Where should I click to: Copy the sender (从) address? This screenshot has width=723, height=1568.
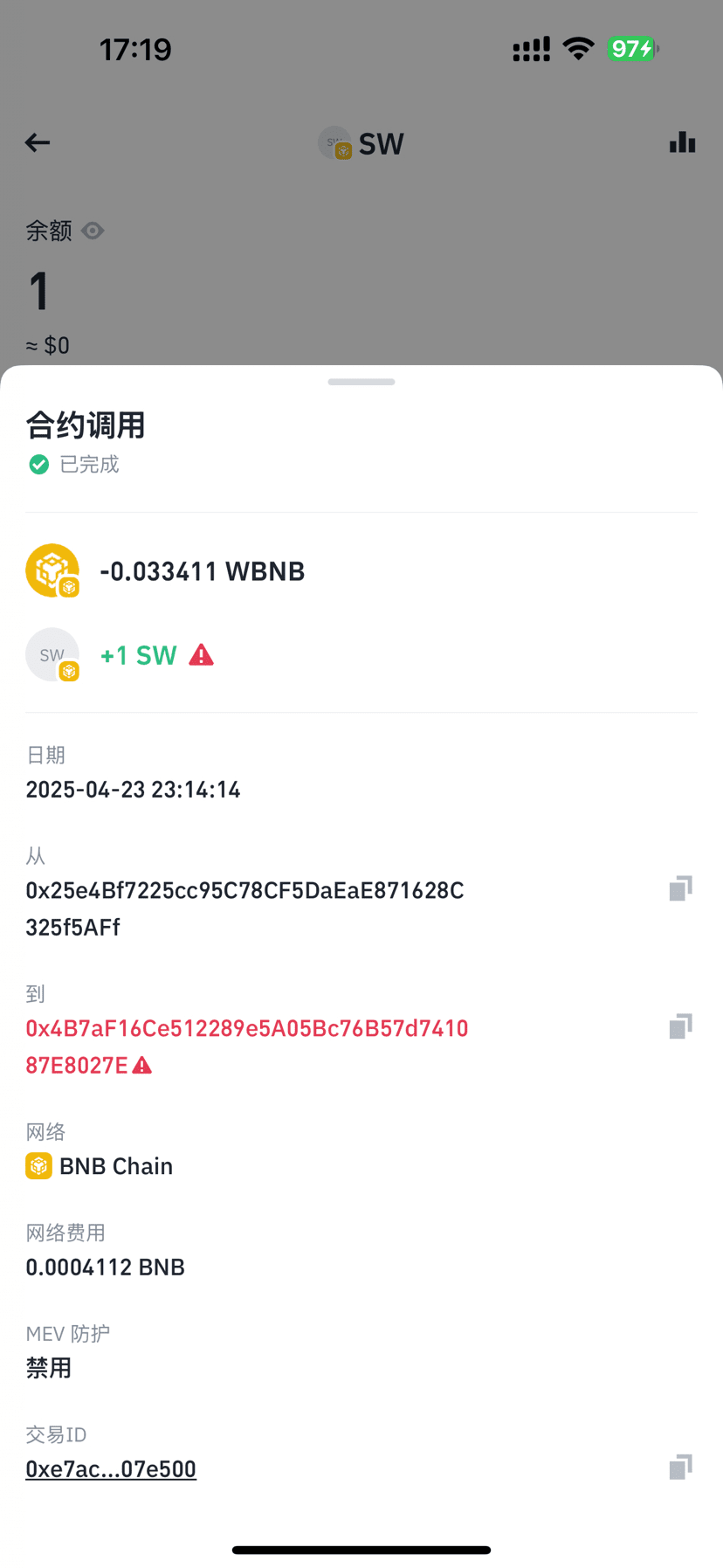[680, 888]
